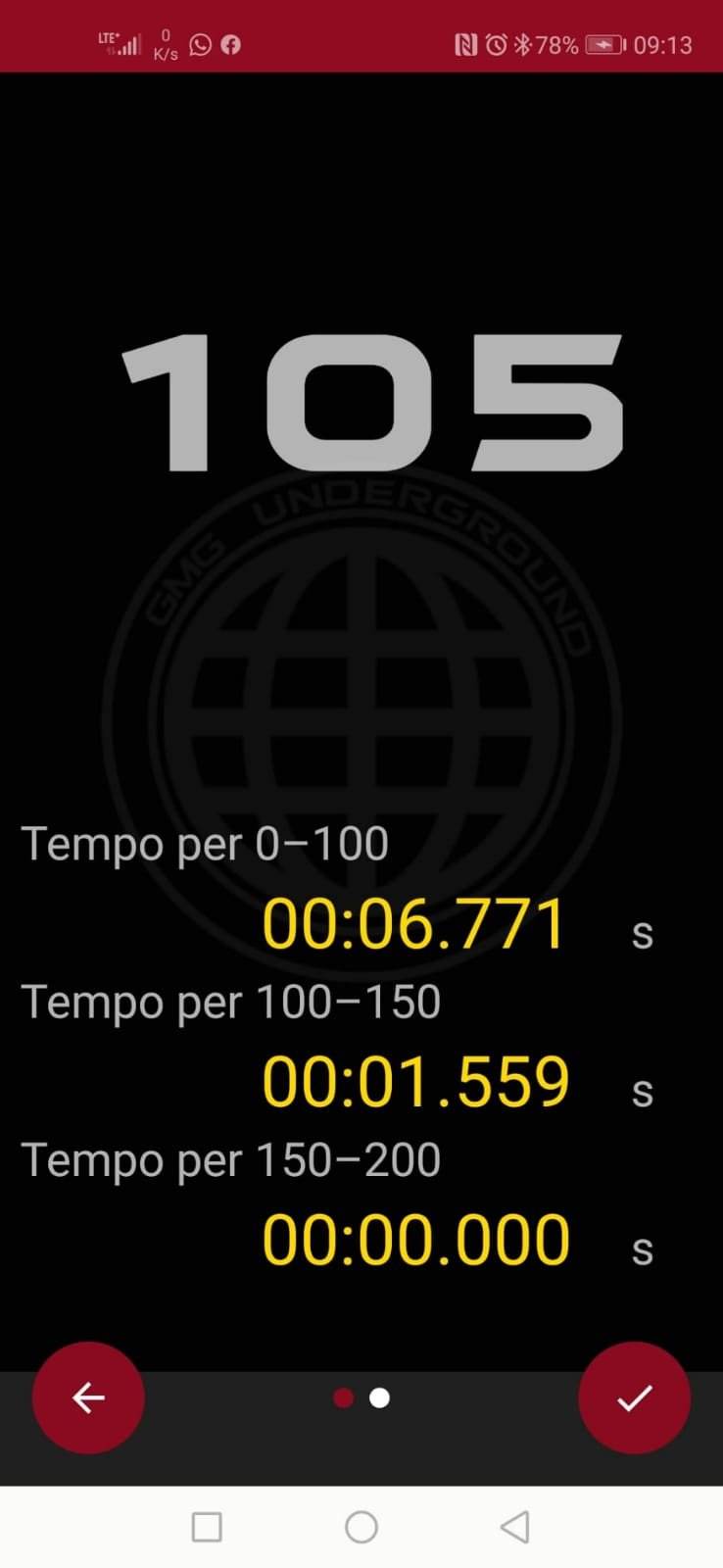
Task: Go to the home screen
Action: tap(361, 1527)
